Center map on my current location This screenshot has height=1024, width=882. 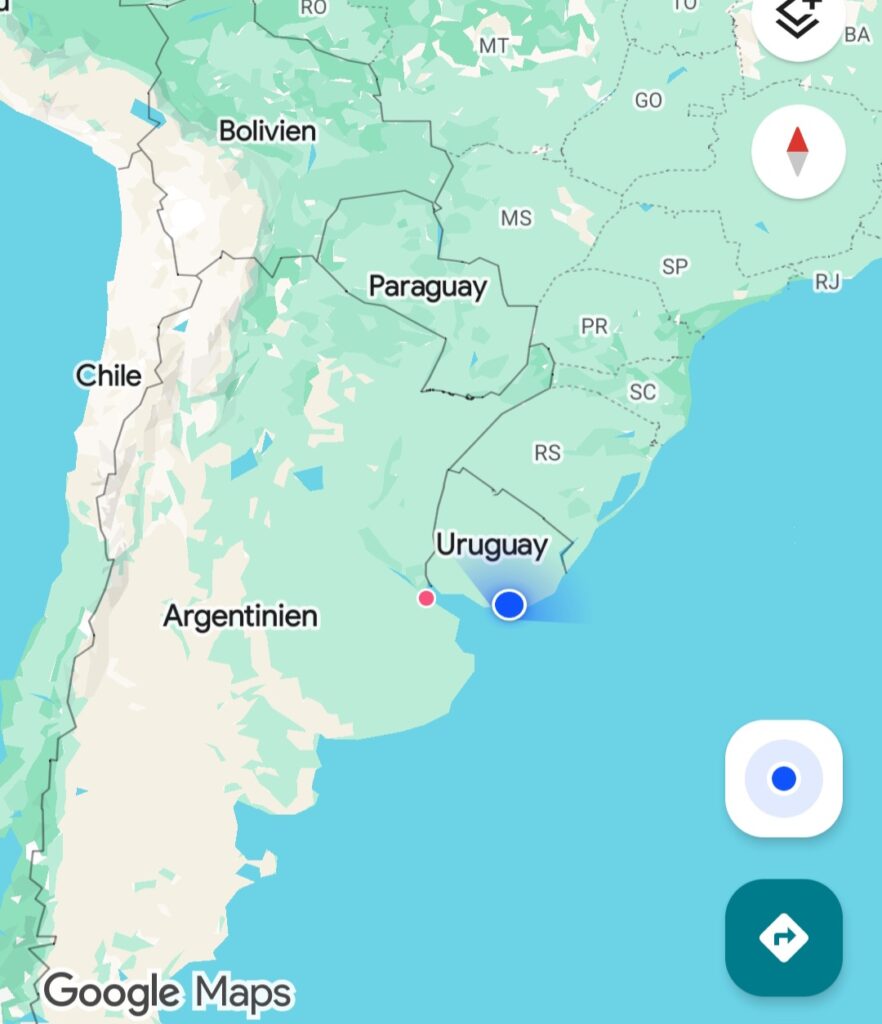click(x=784, y=778)
